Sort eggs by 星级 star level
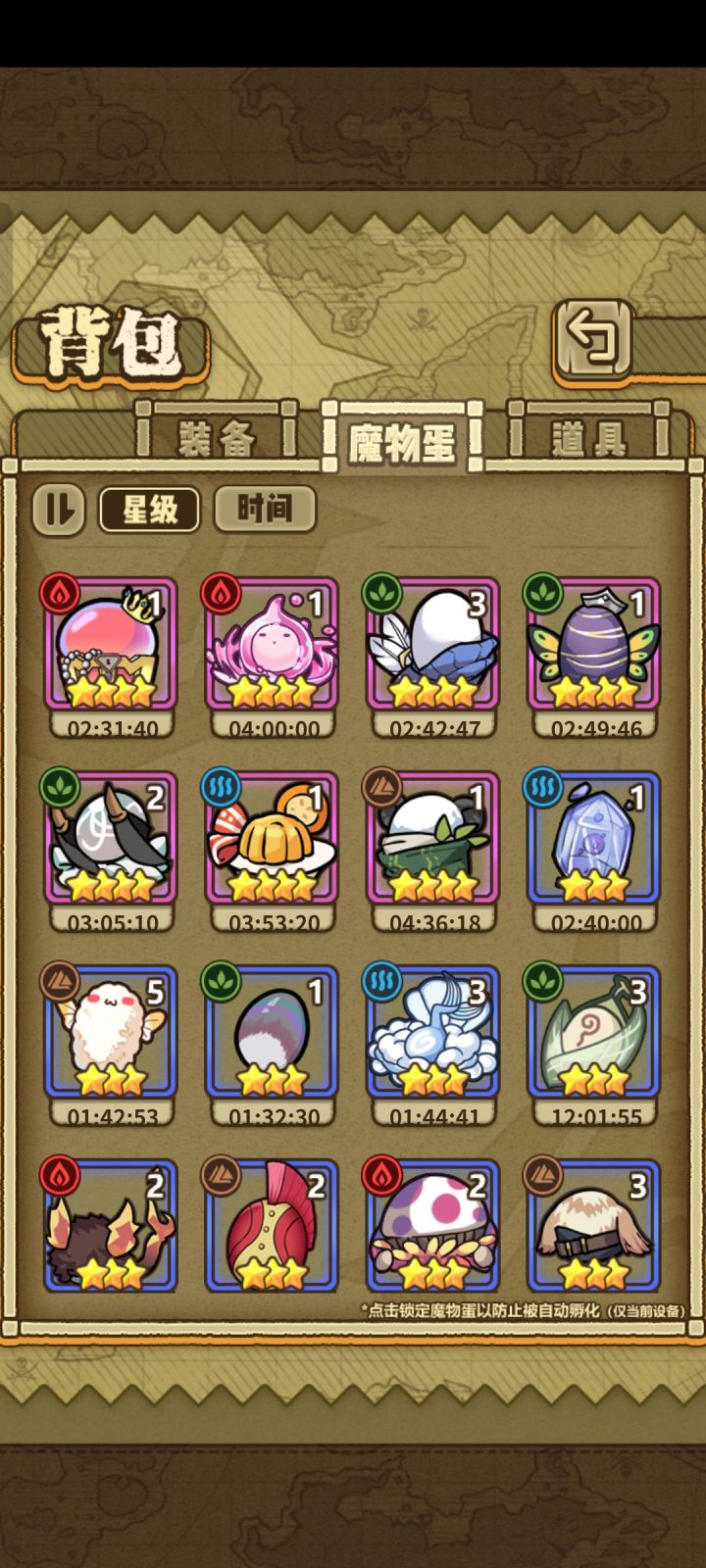 (x=148, y=510)
